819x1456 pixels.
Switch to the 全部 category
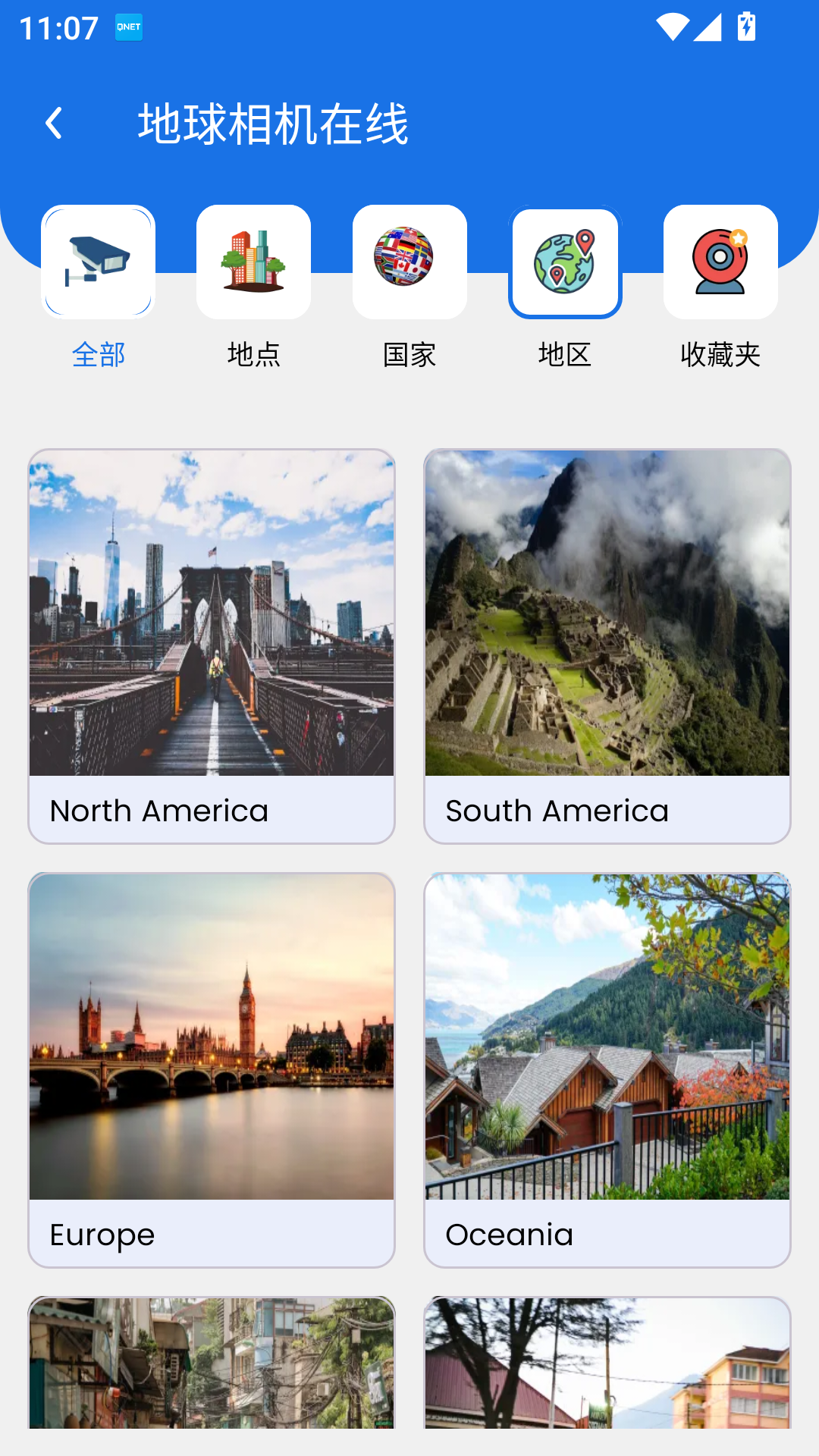coord(99,262)
